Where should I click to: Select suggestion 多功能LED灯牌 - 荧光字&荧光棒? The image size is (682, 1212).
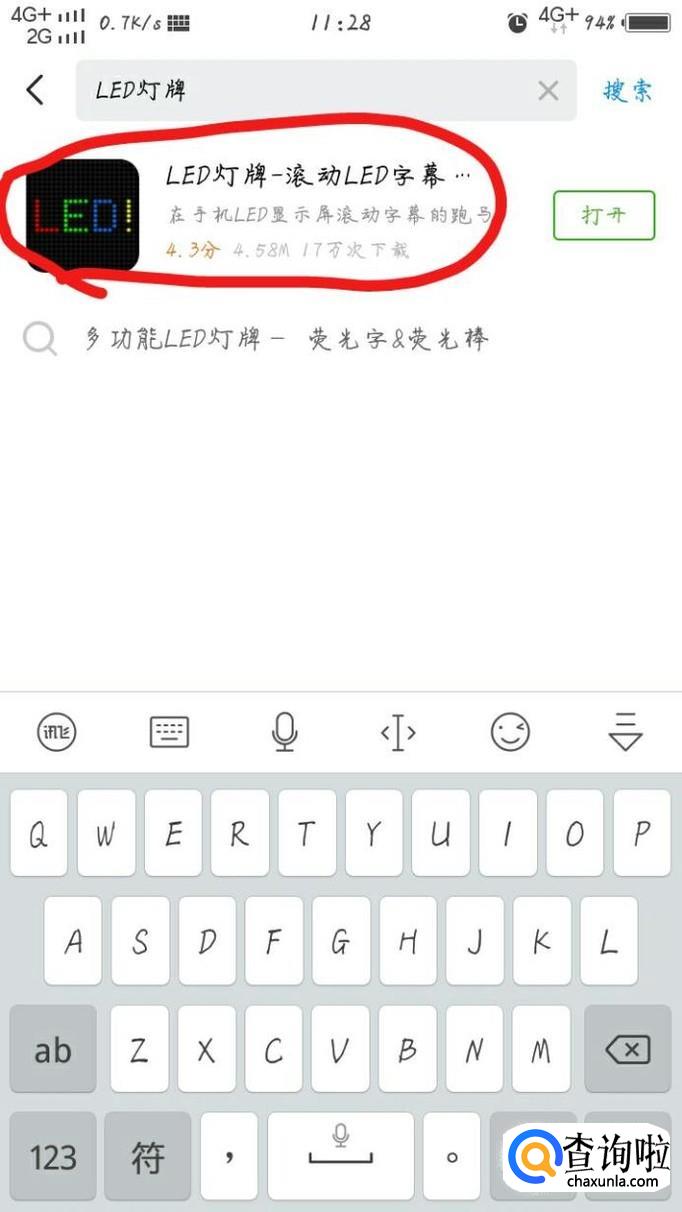286,340
